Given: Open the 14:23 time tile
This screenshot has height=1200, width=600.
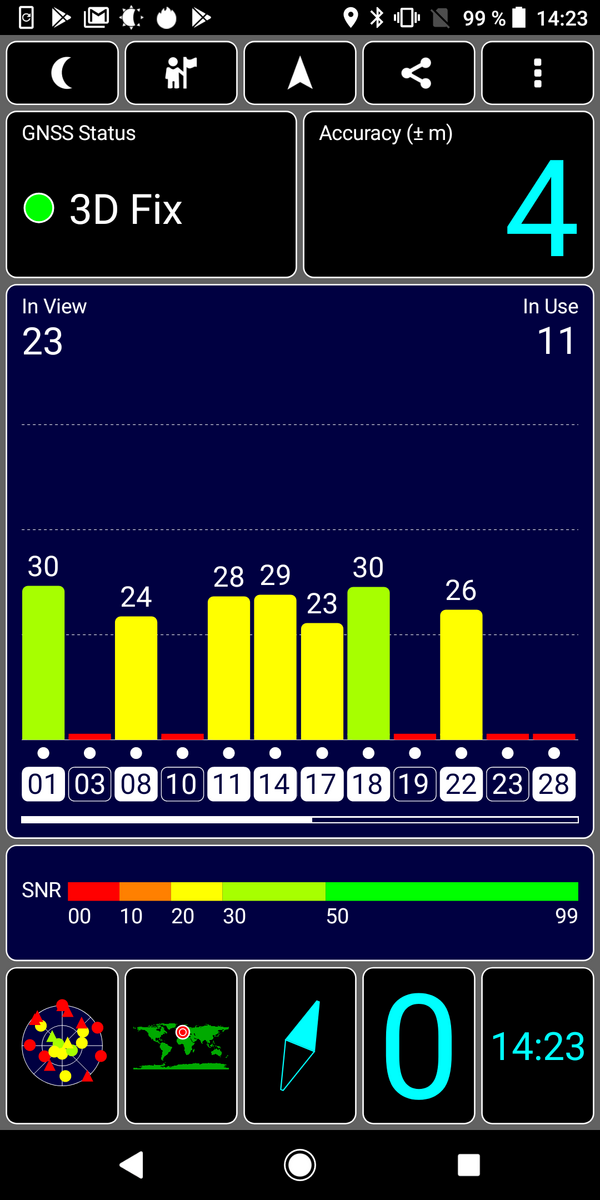Looking at the screenshot, I should click(537, 1045).
